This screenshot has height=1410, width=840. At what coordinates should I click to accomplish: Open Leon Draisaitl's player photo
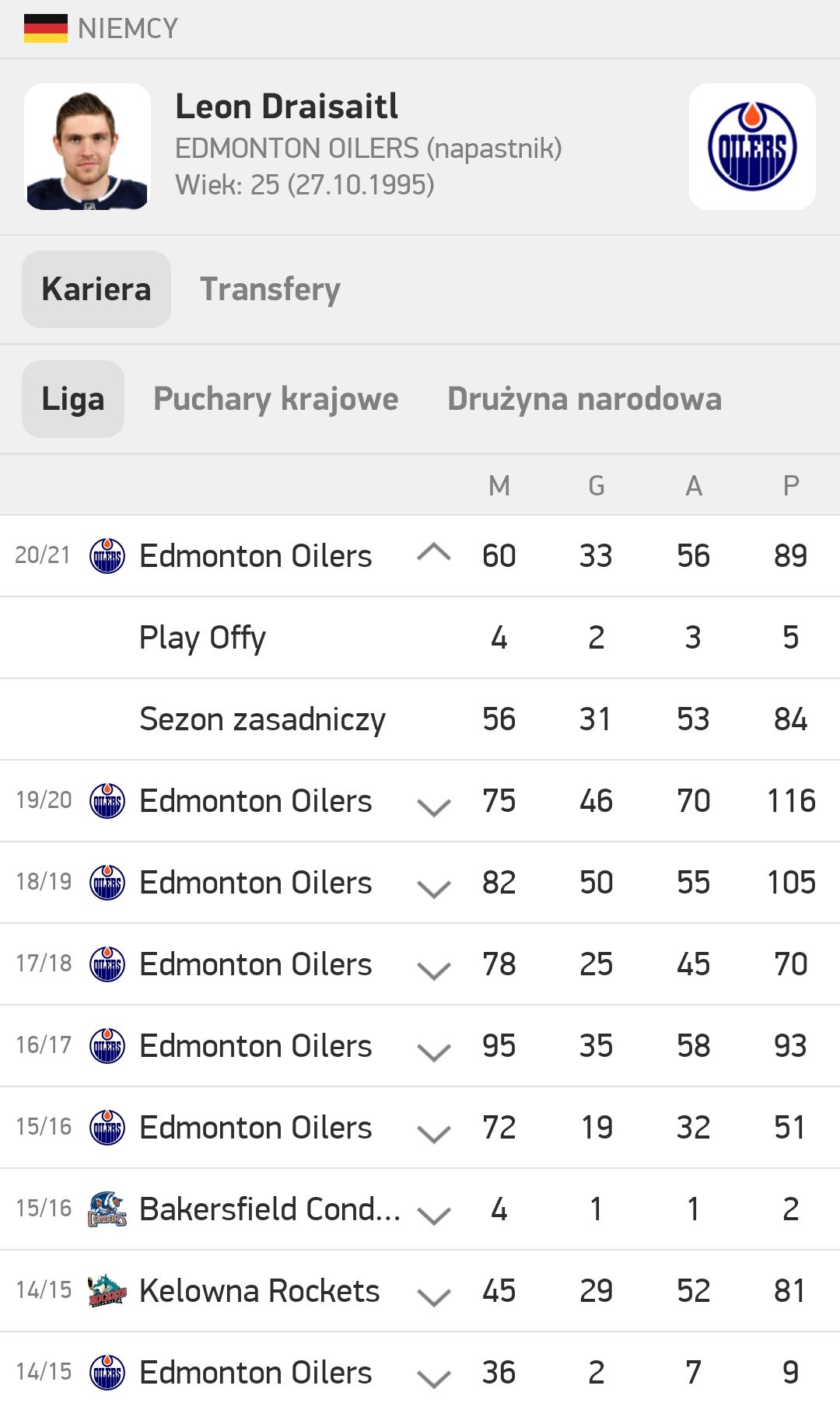click(87, 146)
